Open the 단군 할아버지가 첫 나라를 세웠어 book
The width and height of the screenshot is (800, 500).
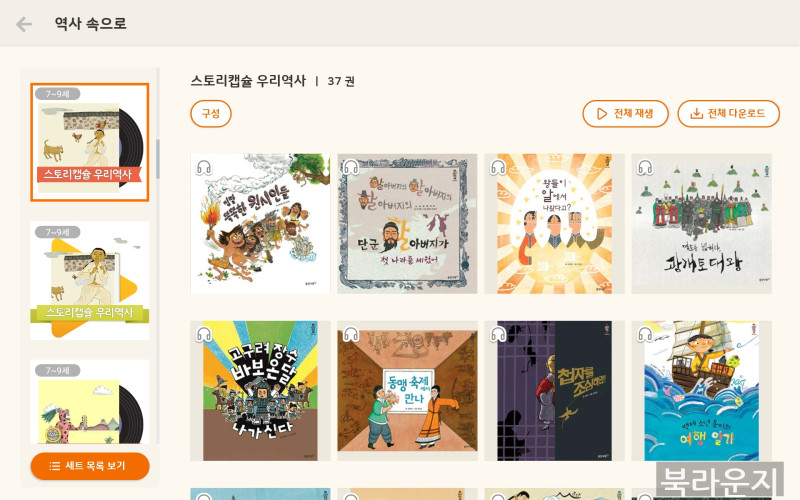[x=407, y=224]
